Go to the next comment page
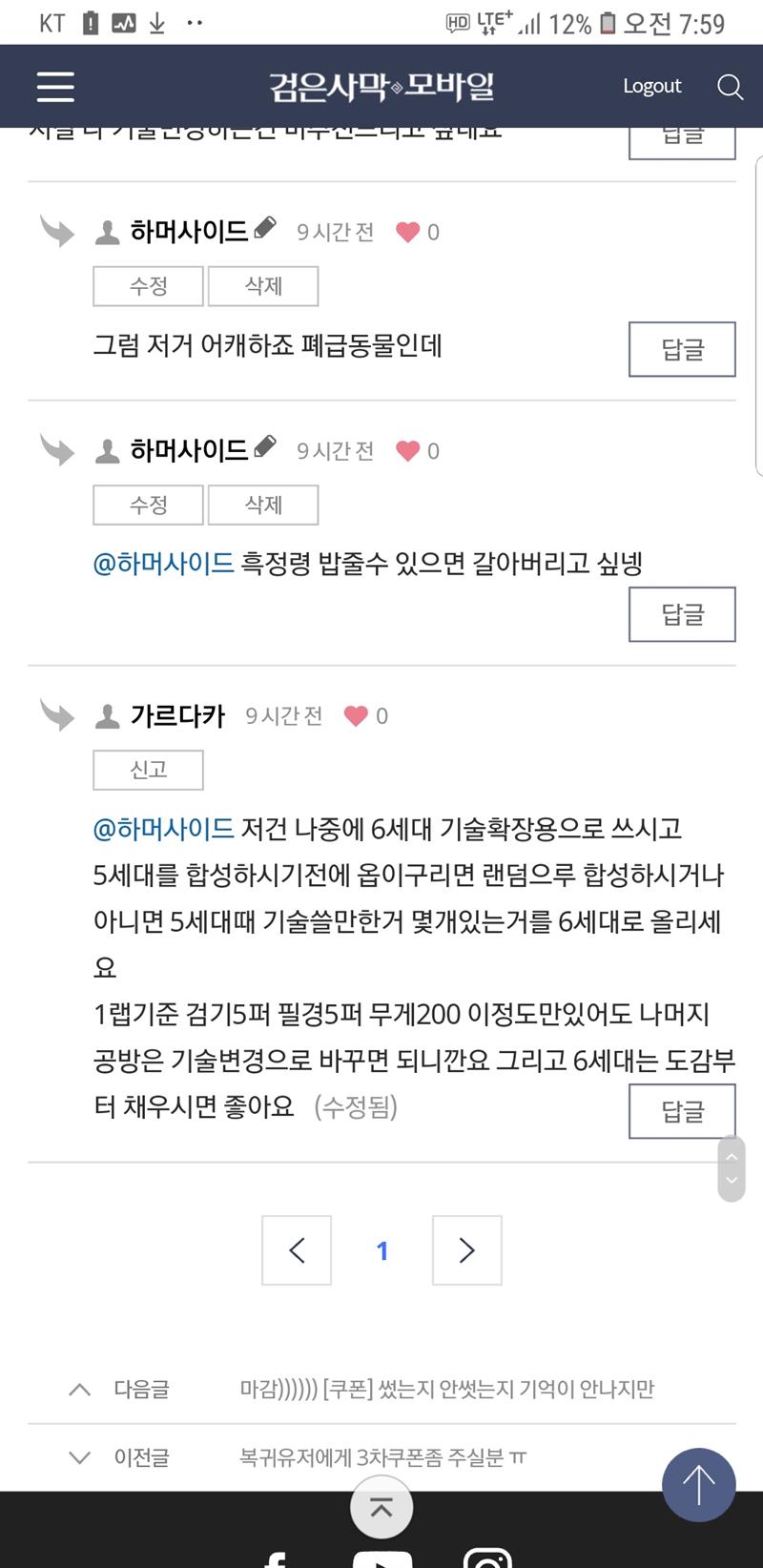This screenshot has width=763, height=1568. coord(466,1250)
